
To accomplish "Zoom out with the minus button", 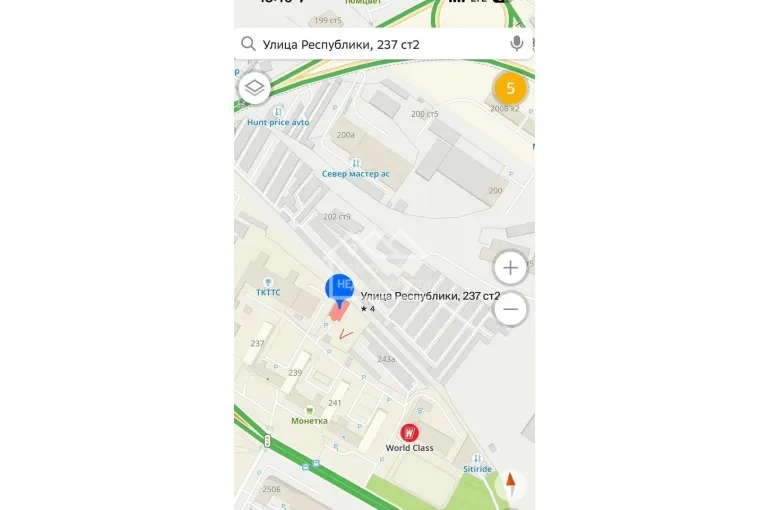I will coord(510,309).
